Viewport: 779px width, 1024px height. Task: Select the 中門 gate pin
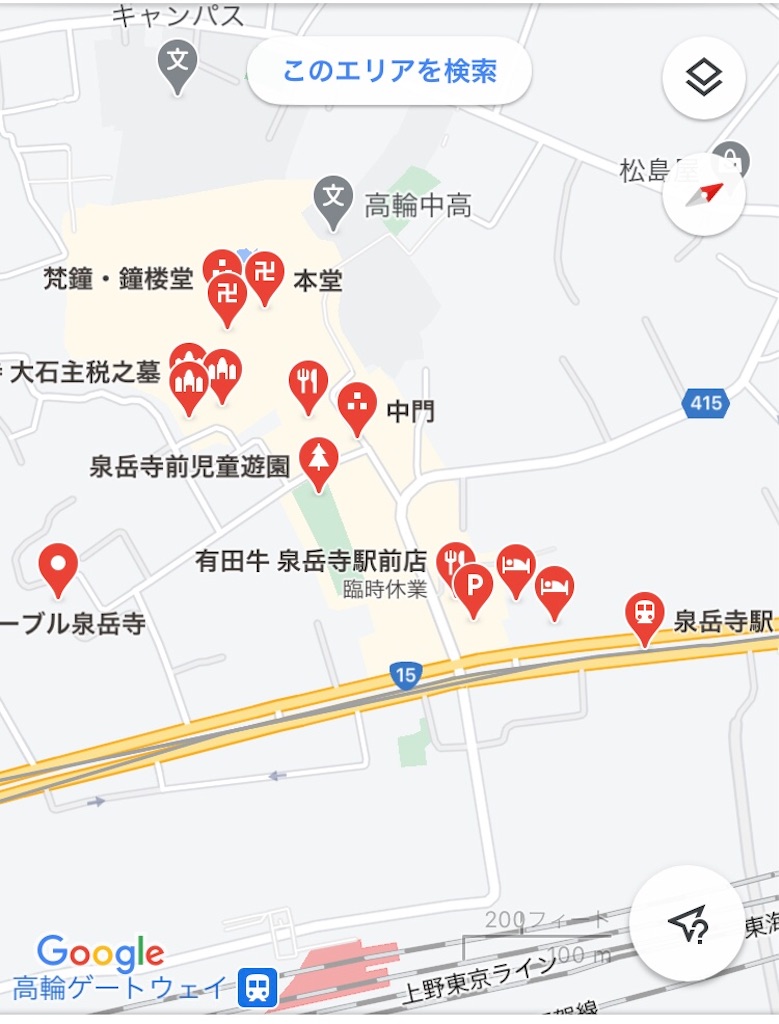357,405
